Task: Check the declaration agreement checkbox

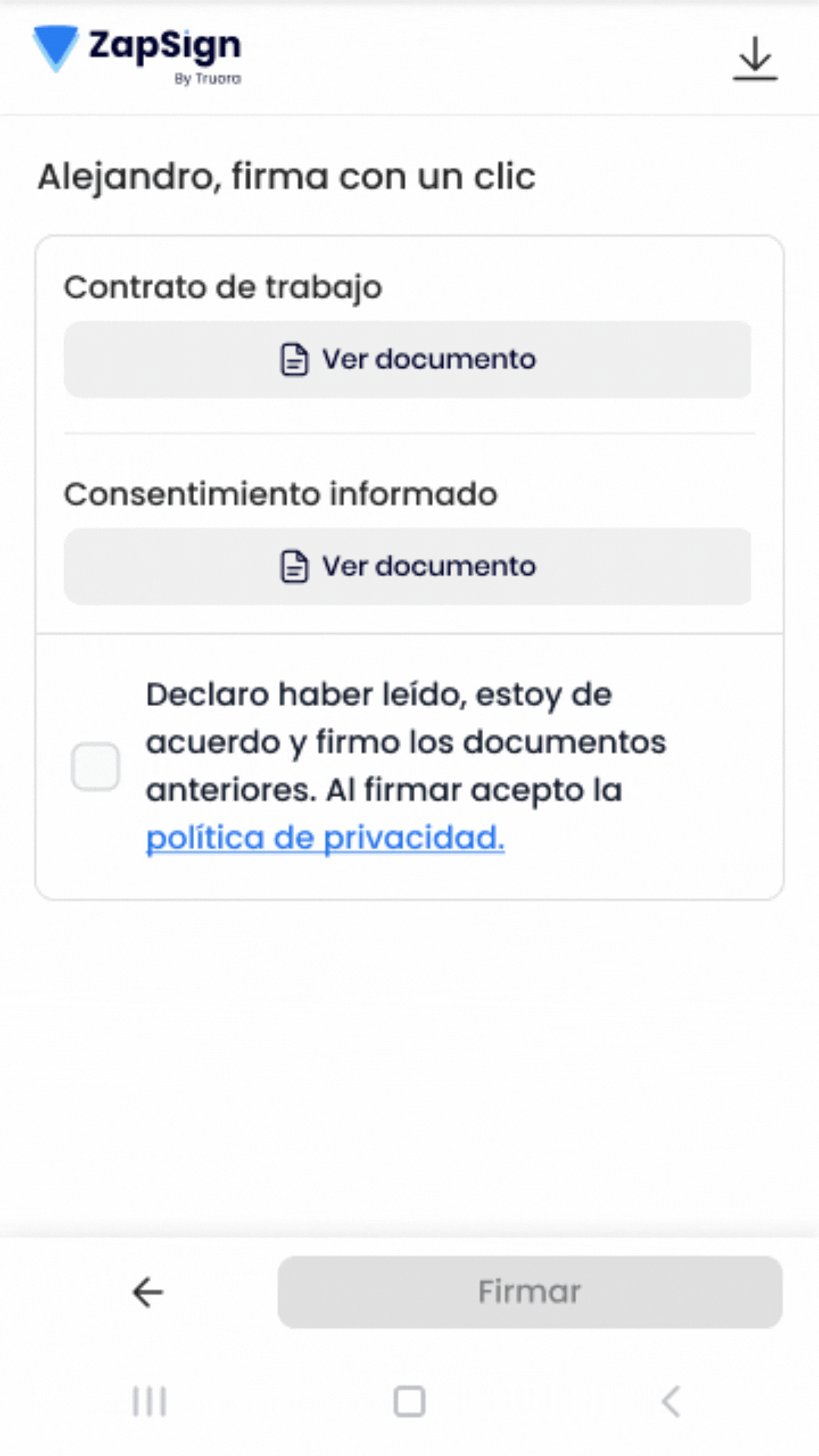Action: point(96,767)
